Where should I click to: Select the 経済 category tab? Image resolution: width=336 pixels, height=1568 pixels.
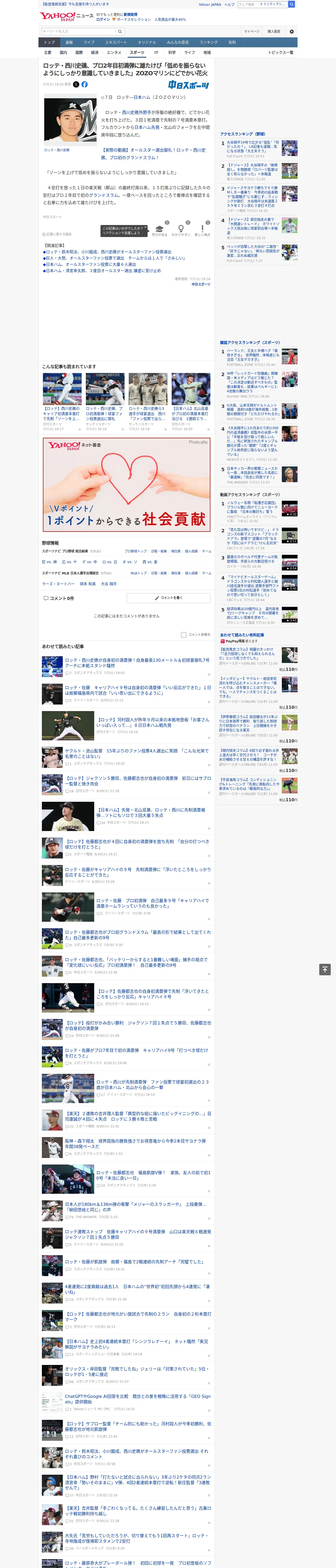[94, 52]
